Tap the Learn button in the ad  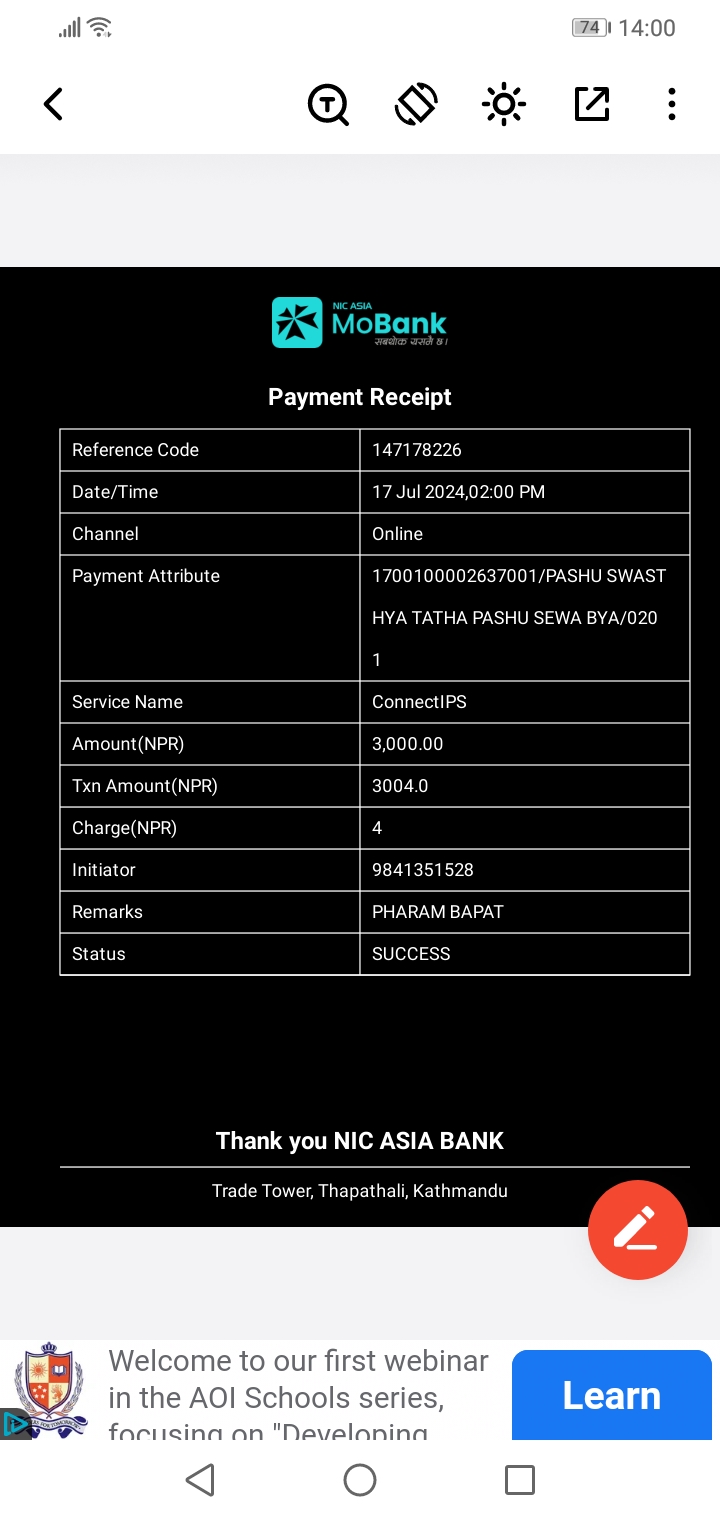[x=612, y=1395]
